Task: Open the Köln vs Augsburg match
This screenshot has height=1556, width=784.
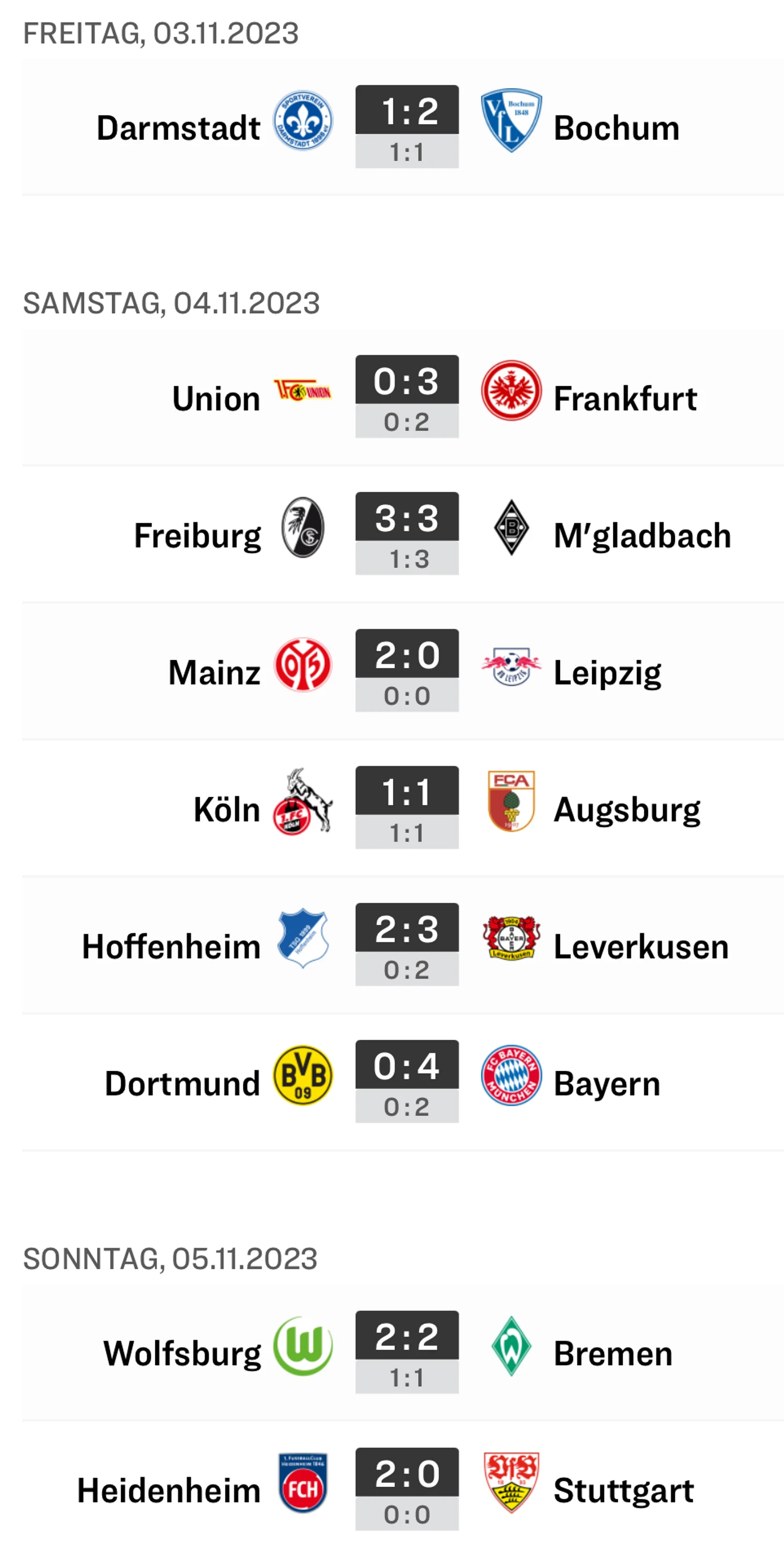Action: [406, 808]
